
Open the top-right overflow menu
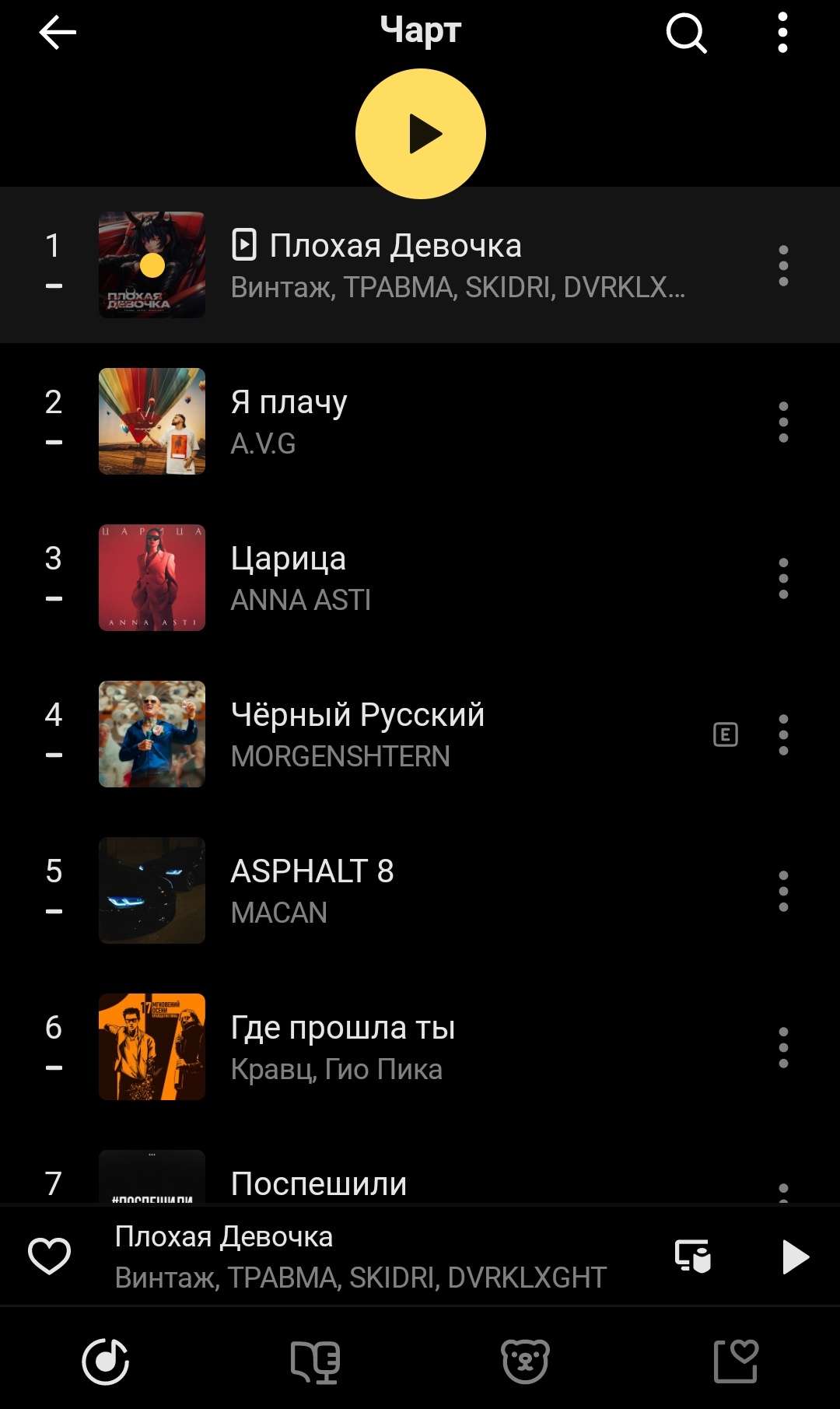782,33
